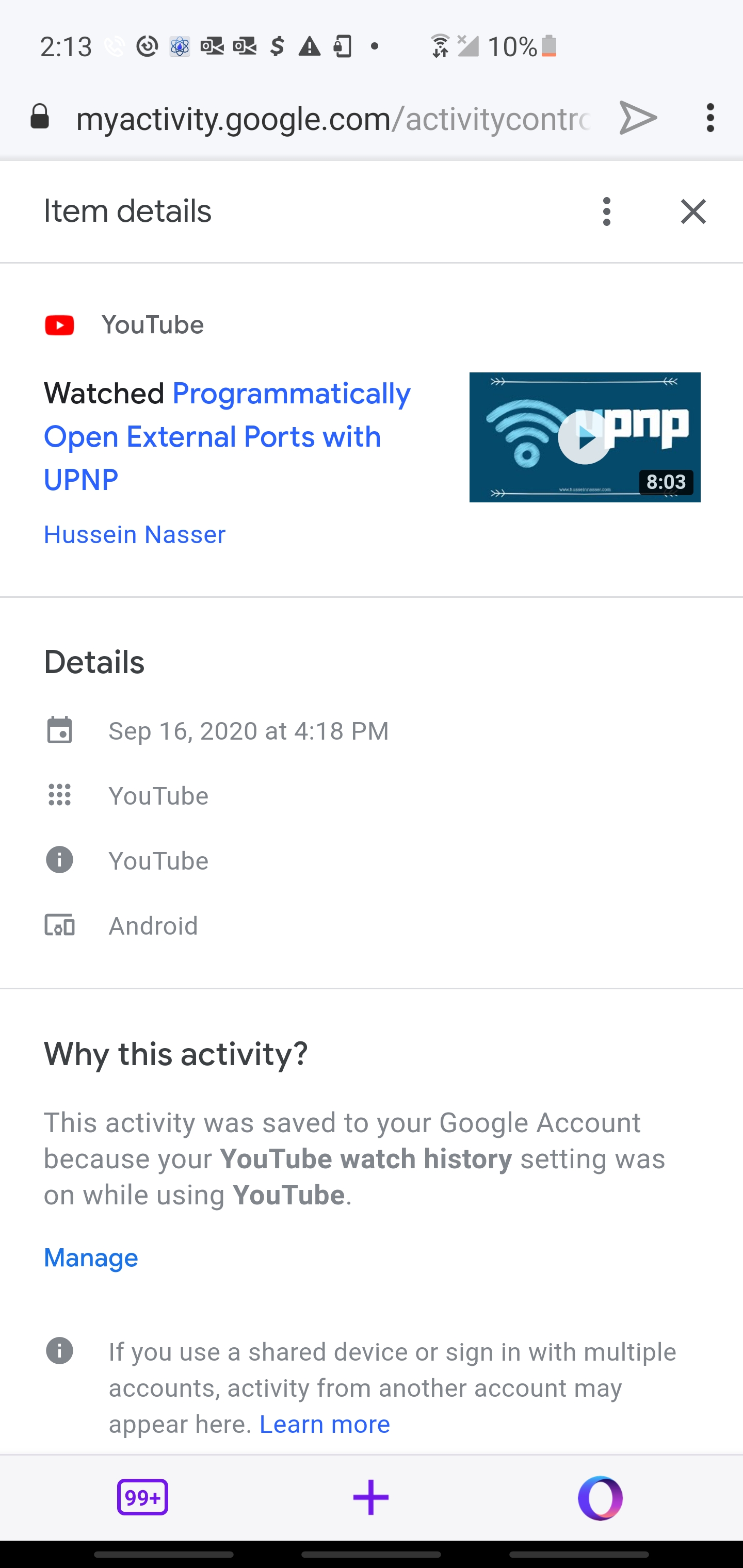Close the Item details panel
743x1568 pixels.
(692, 211)
